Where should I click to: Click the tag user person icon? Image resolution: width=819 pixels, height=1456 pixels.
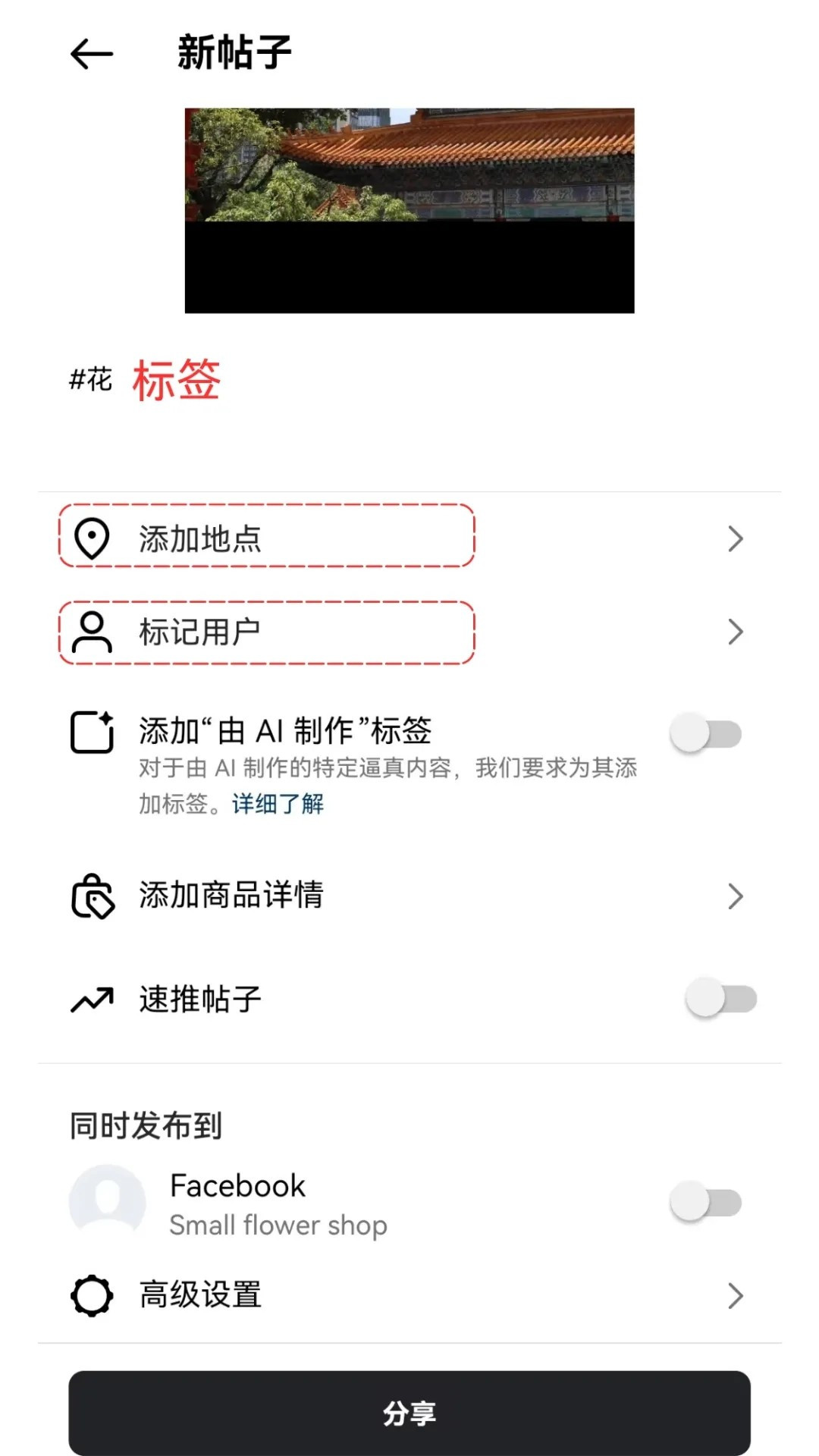91,632
